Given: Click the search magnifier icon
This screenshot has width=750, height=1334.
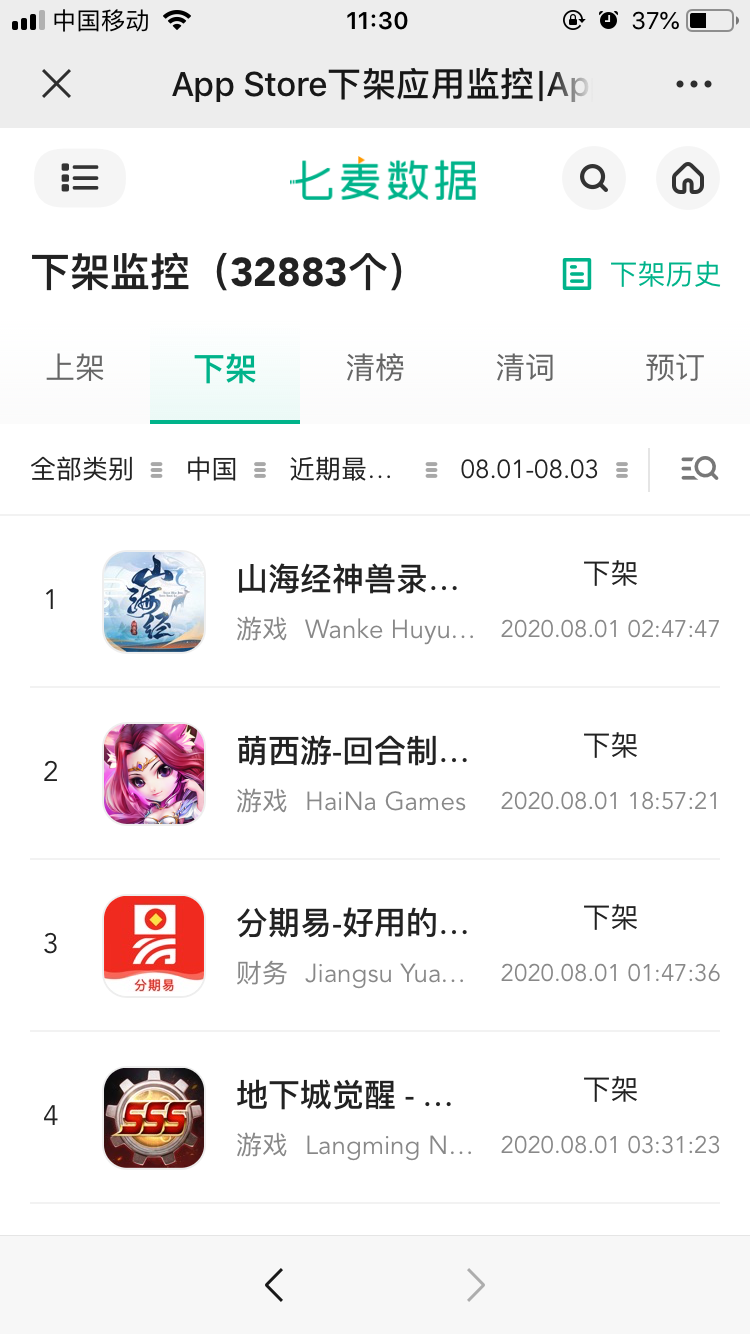Looking at the screenshot, I should click(594, 177).
